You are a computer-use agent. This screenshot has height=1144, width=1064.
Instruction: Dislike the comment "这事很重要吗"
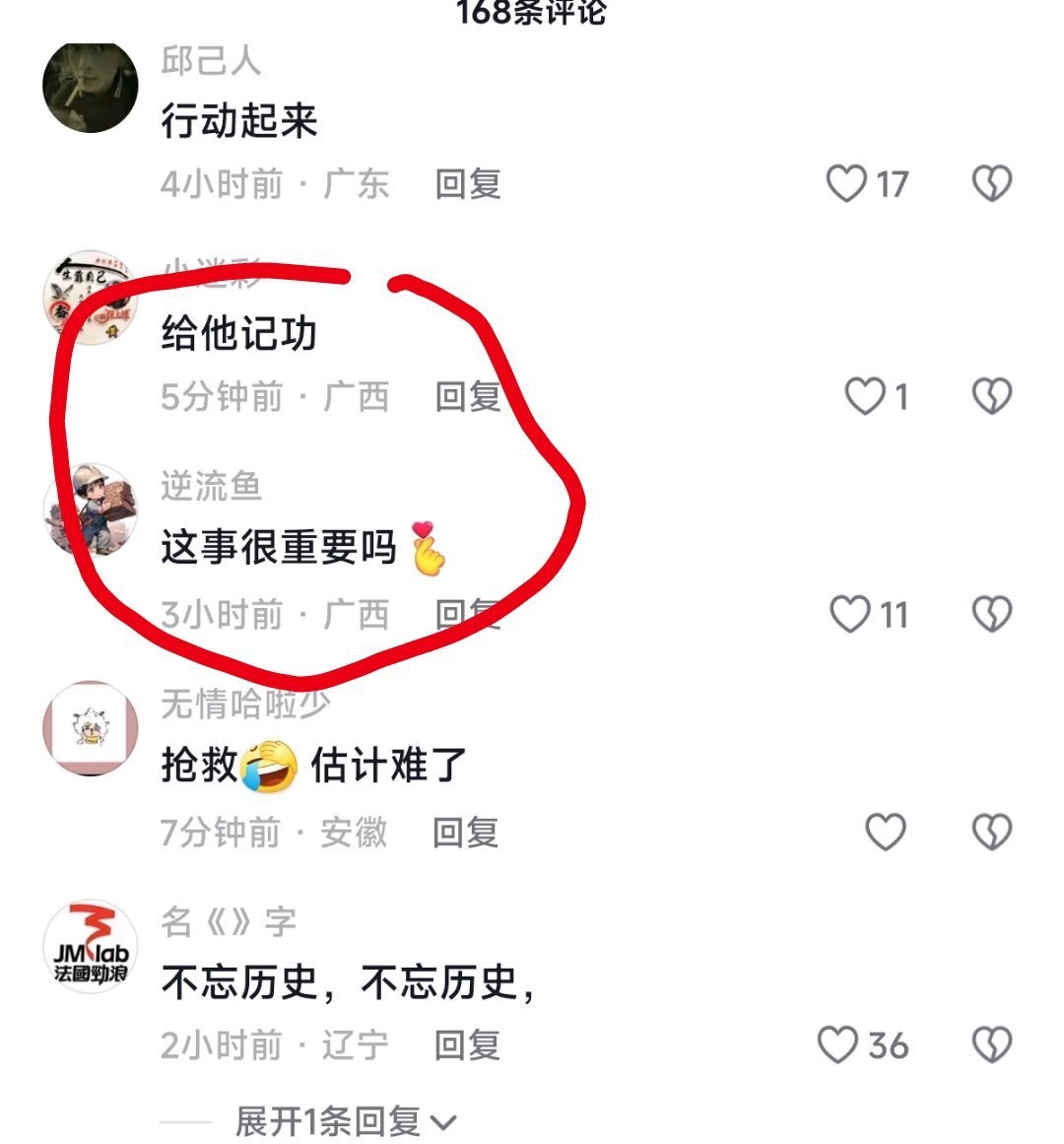(x=991, y=615)
